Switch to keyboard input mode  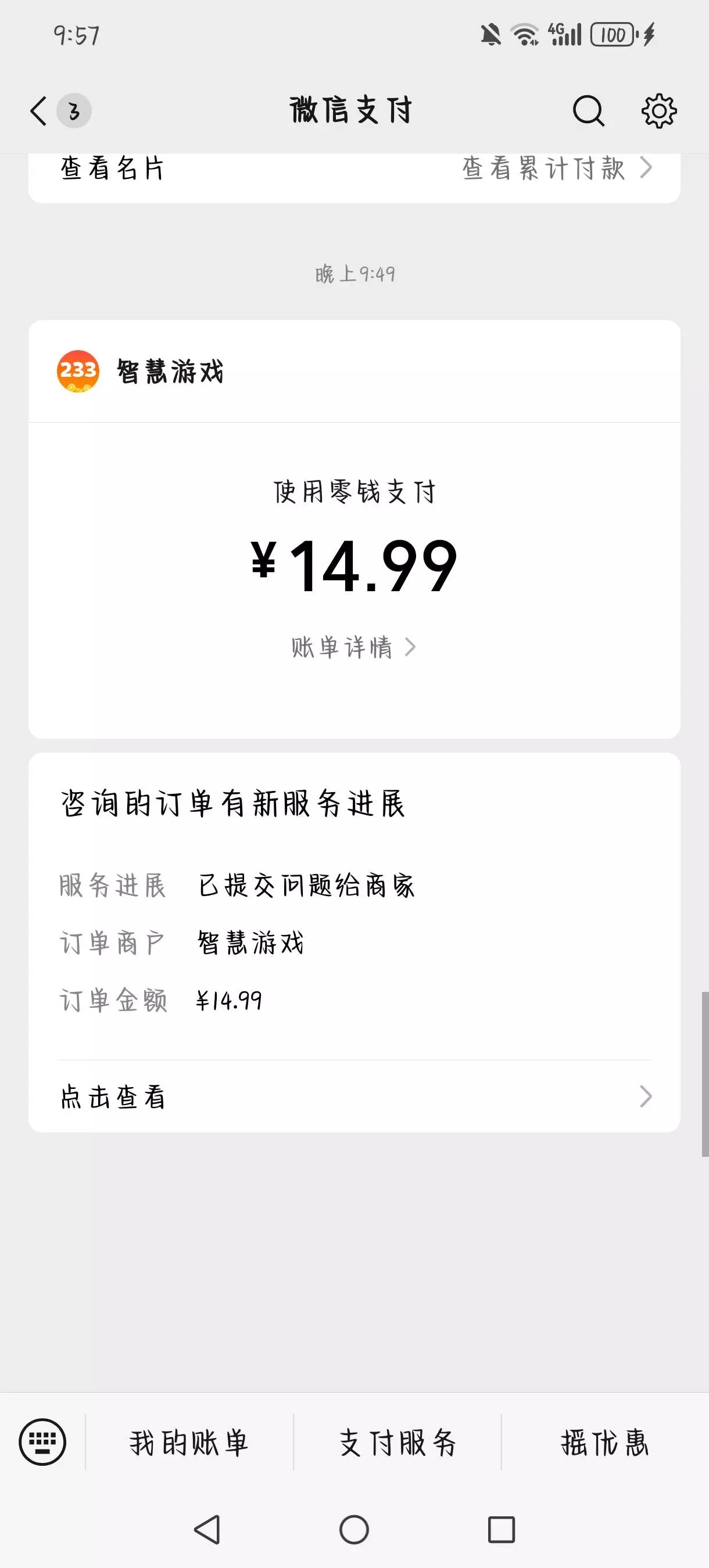[x=42, y=1442]
